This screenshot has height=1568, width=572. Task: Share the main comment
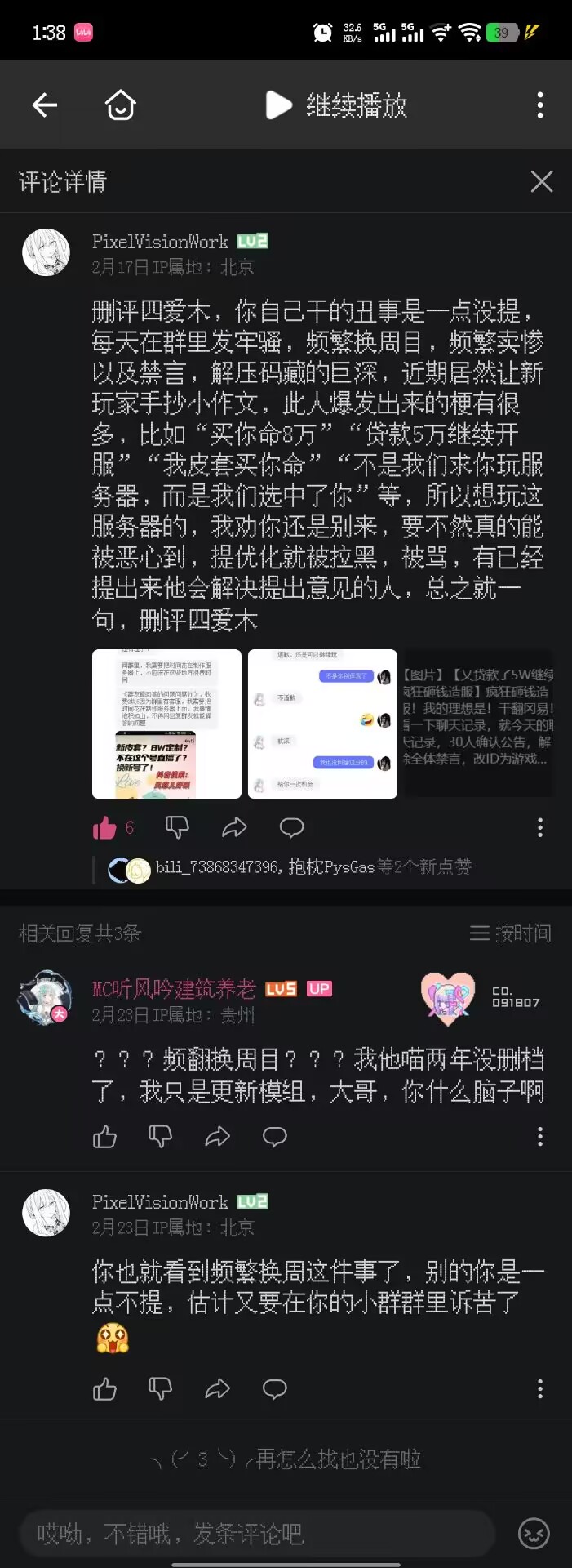234,828
